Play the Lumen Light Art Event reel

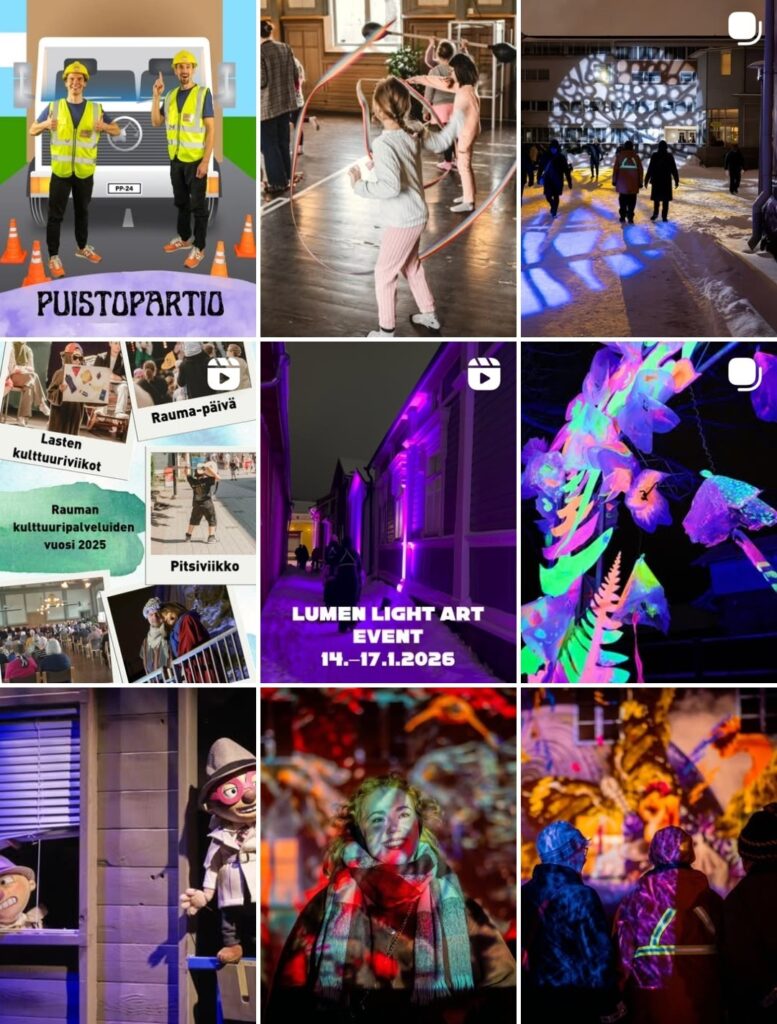coord(388,512)
